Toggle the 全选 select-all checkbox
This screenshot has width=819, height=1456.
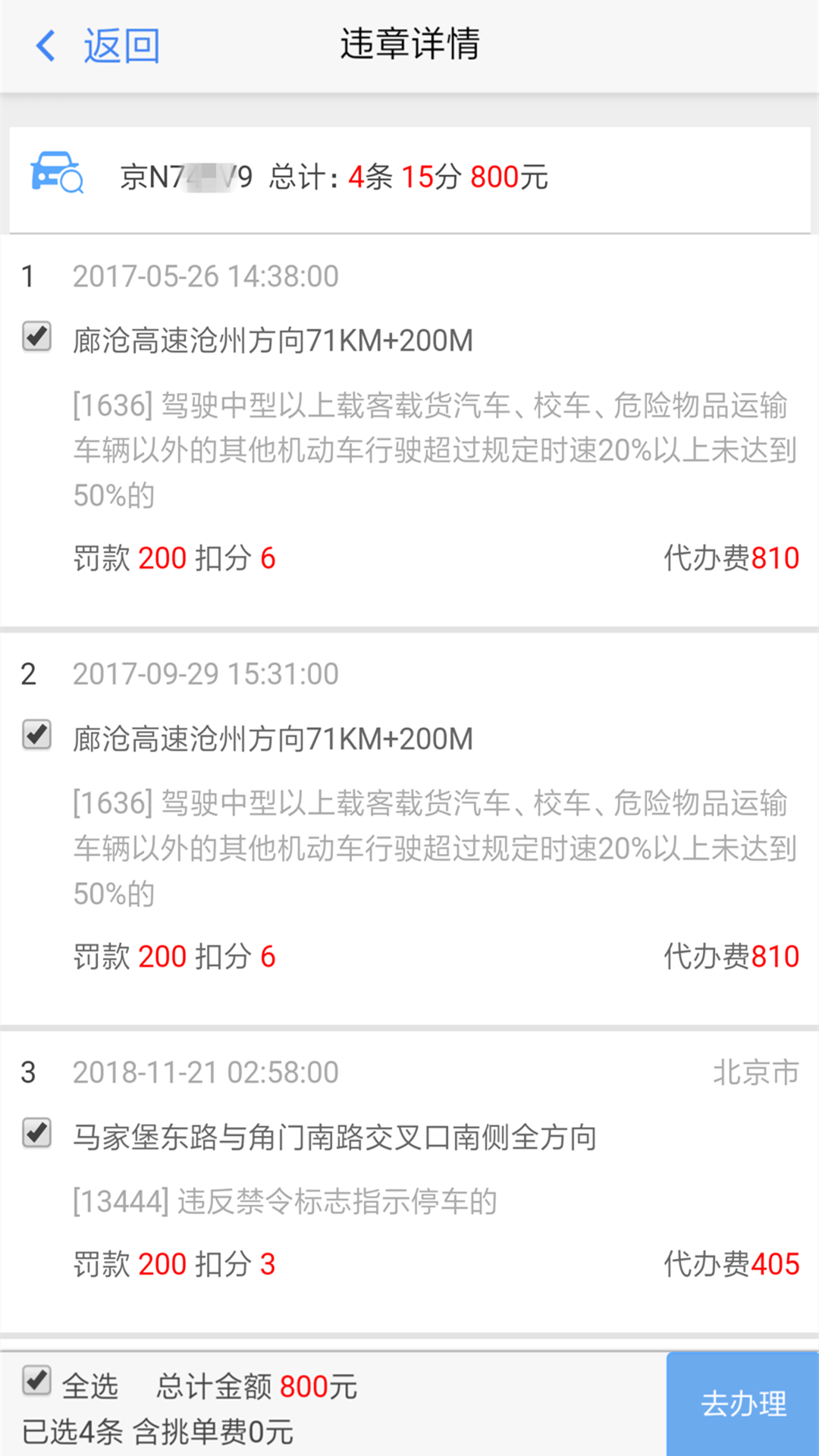click(35, 1384)
